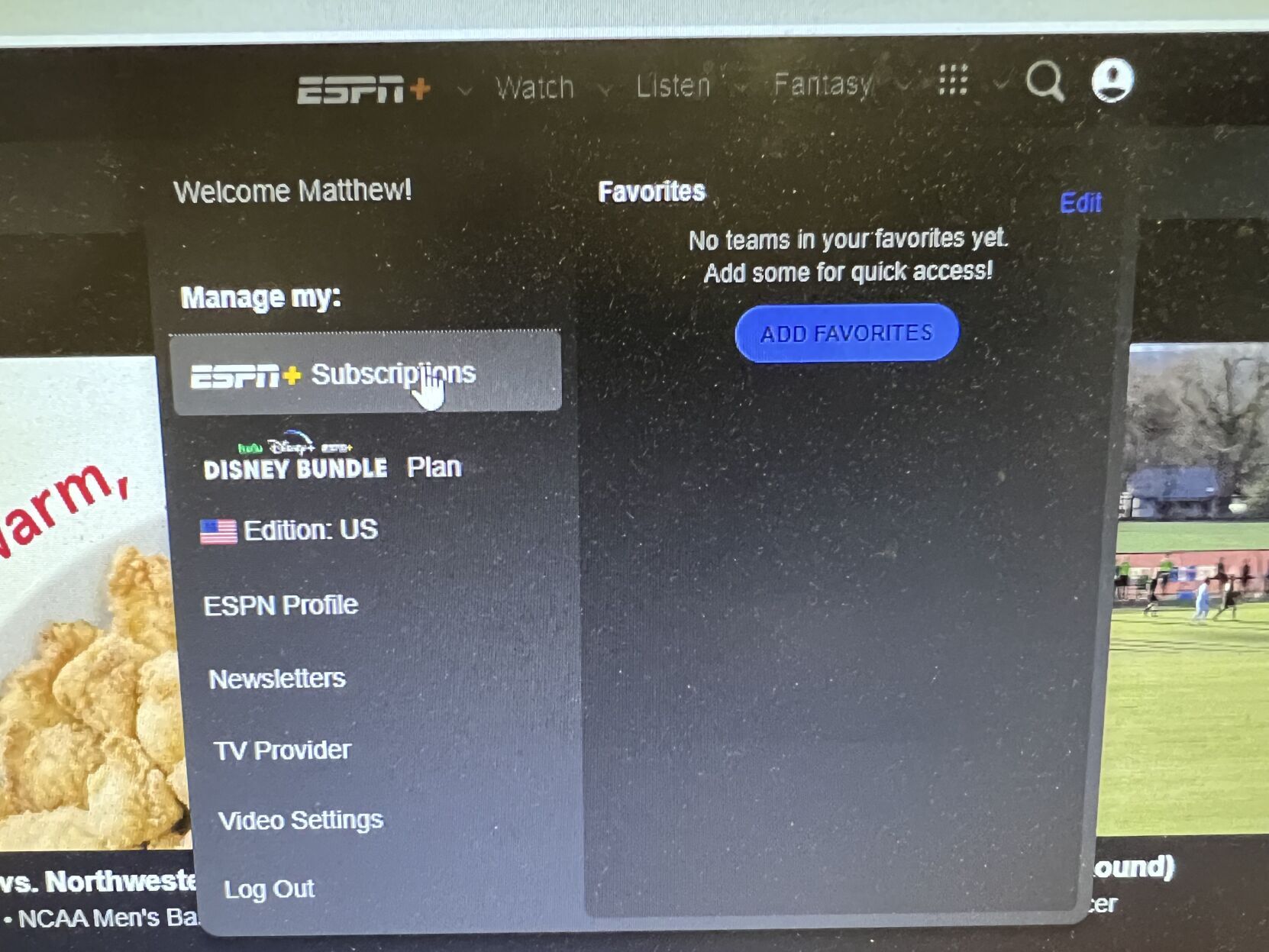The height and width of the screenshot is (952, 1269).
Task: Manage Newsletters preferences
Action: click(277, 679)
